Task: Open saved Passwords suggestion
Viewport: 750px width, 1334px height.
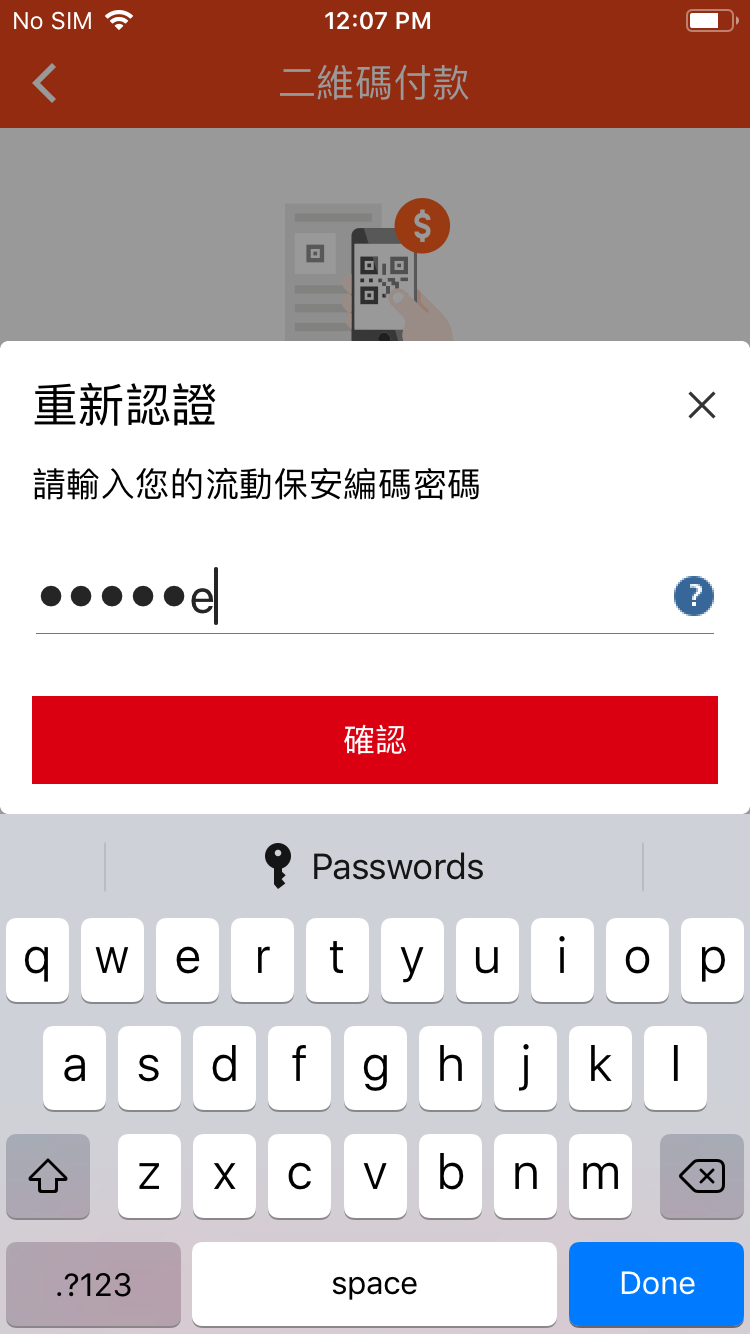Action: (x=374, y=866)
